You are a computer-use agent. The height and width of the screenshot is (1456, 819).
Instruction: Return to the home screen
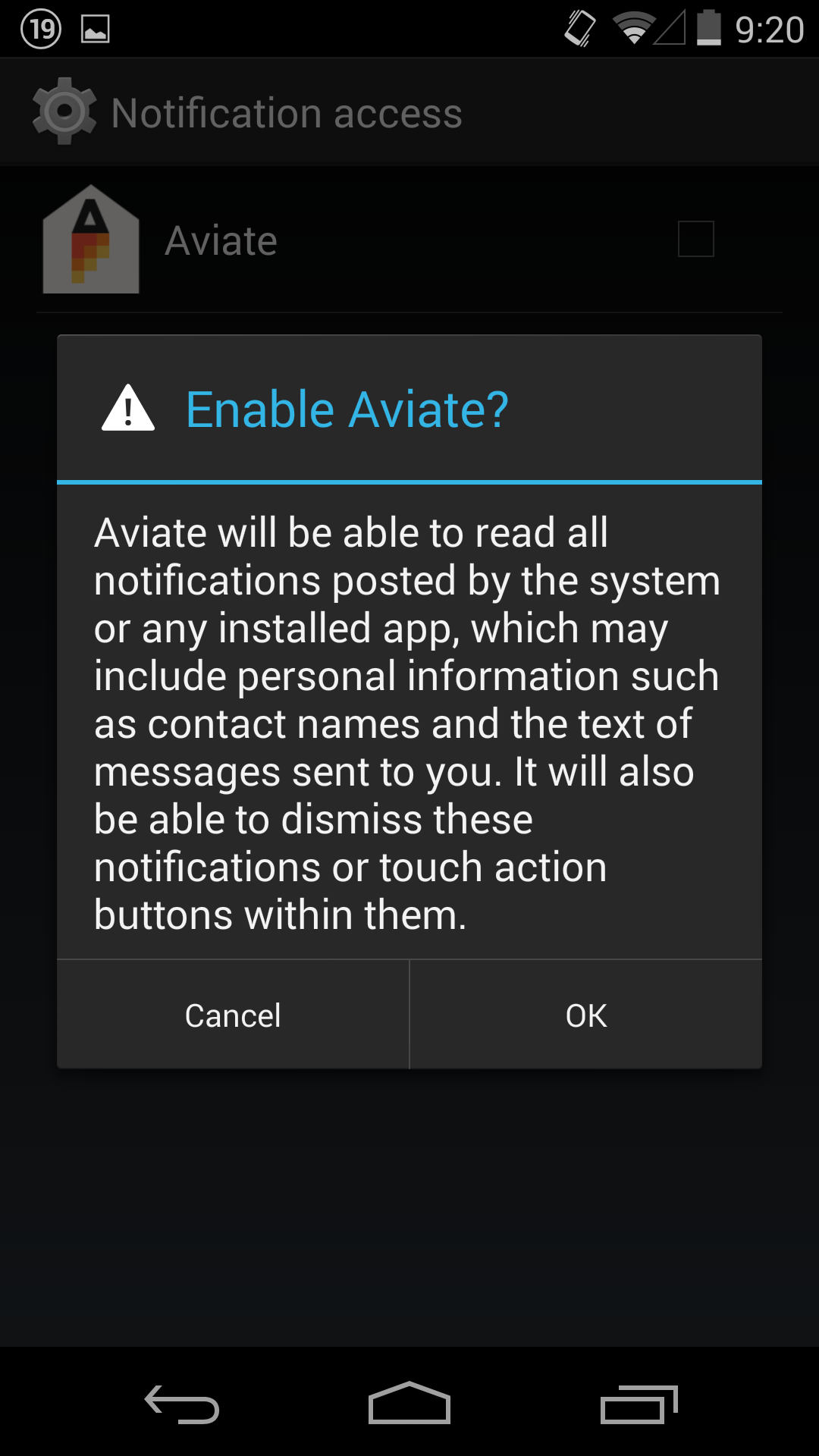[x=409, y=1403]
